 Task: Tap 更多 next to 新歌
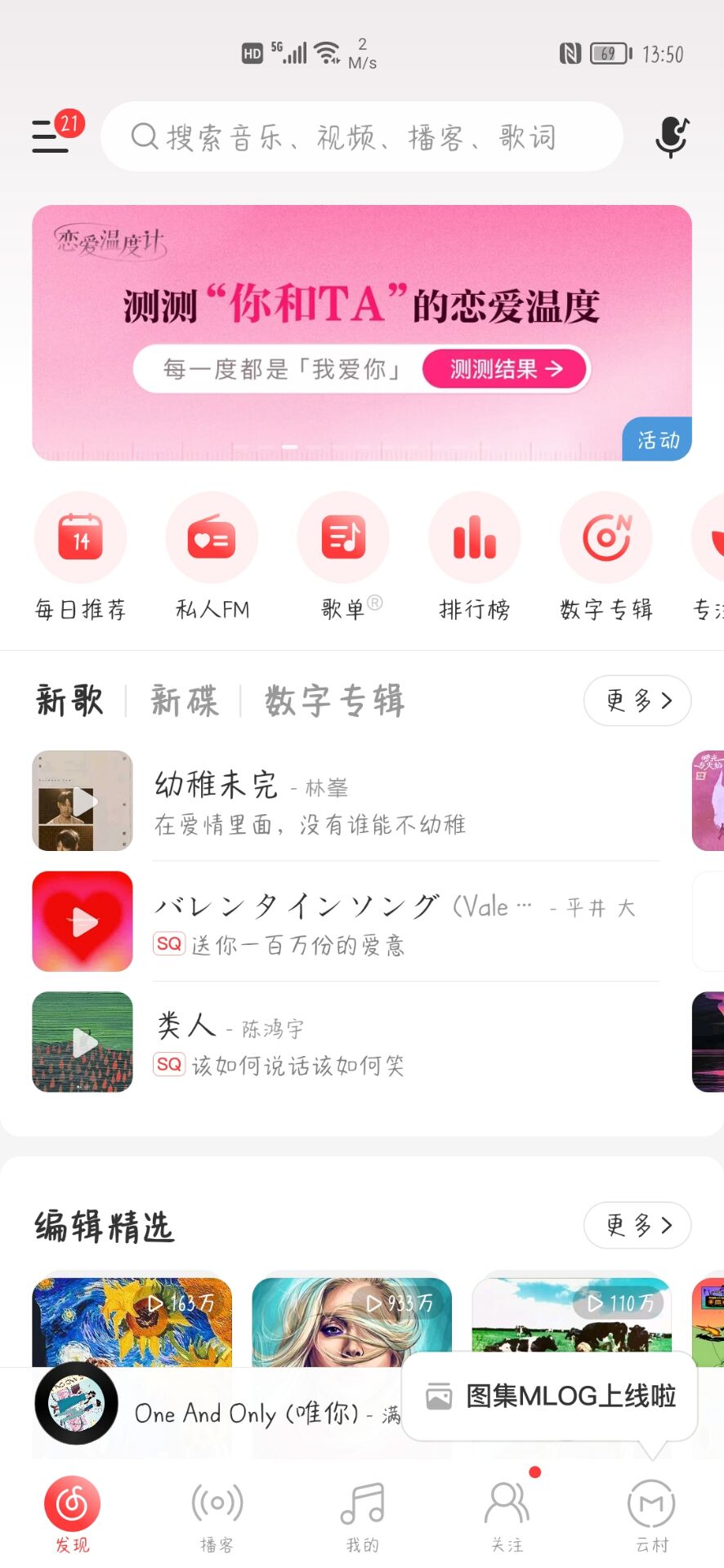click(x=637, y=701)
